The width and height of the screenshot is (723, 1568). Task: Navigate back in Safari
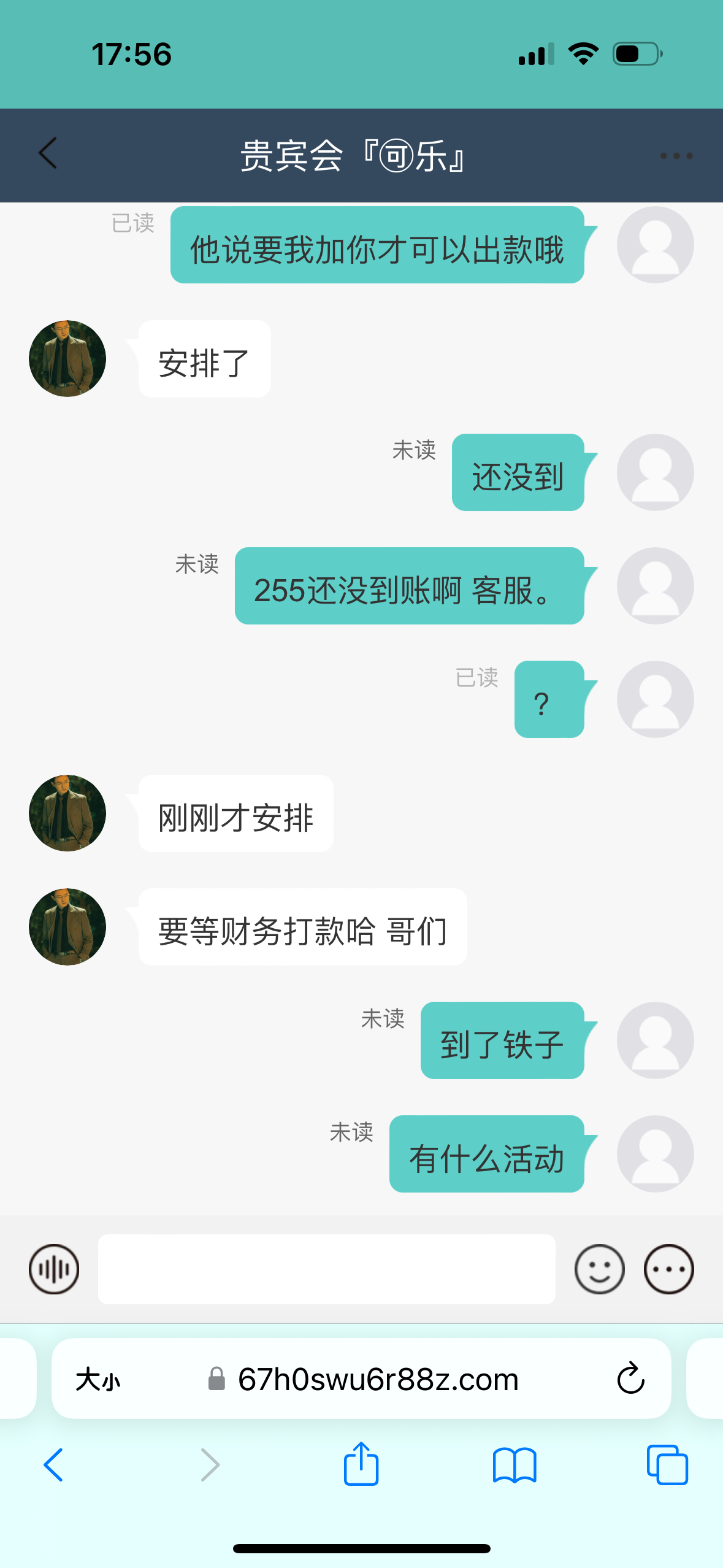pyautogui.click(x=53, y=1465)
